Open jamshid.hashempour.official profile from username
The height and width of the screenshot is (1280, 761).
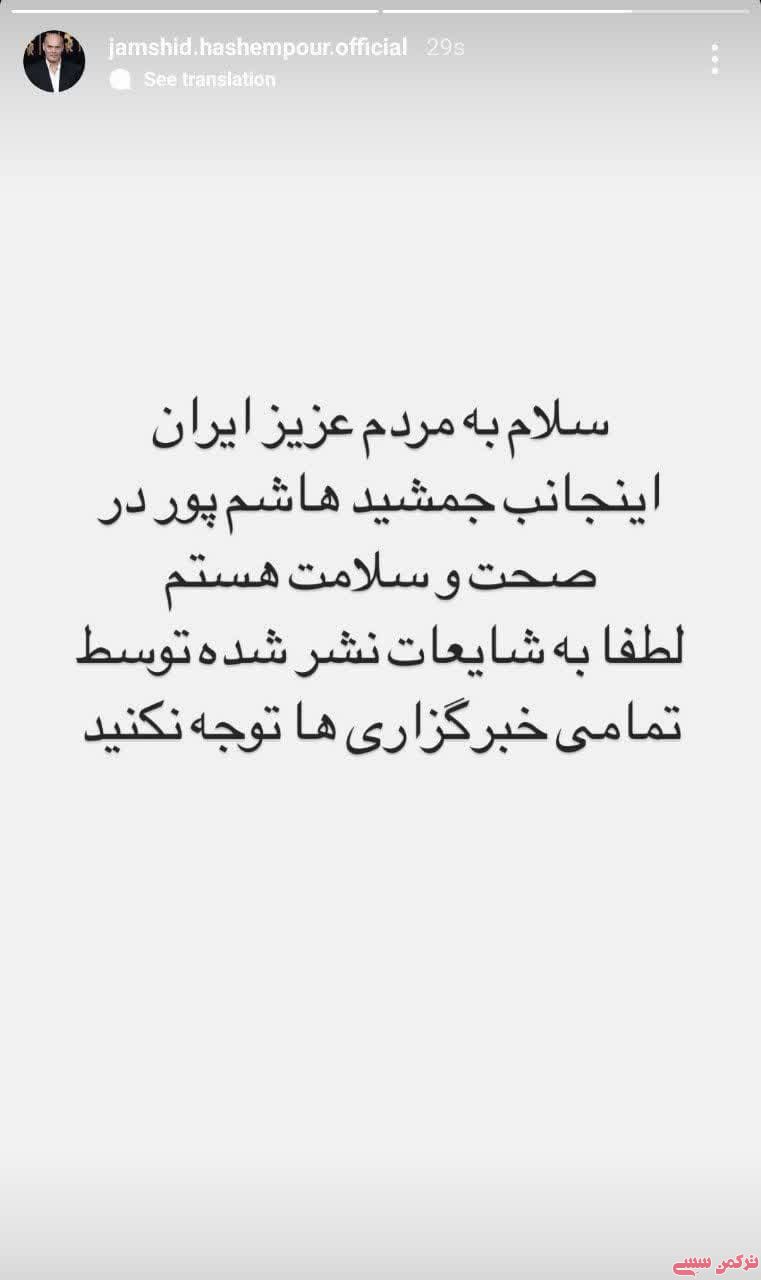[258, 47]
